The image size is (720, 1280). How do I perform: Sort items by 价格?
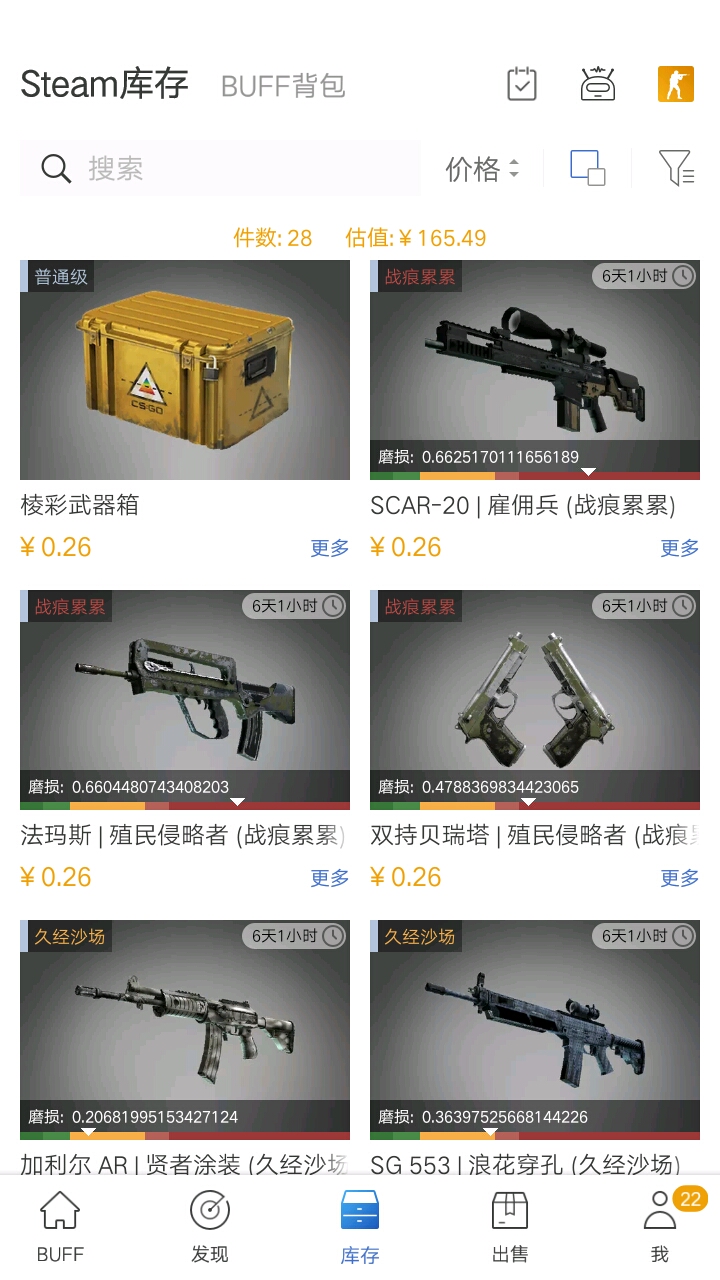click(x=482, y=169)
